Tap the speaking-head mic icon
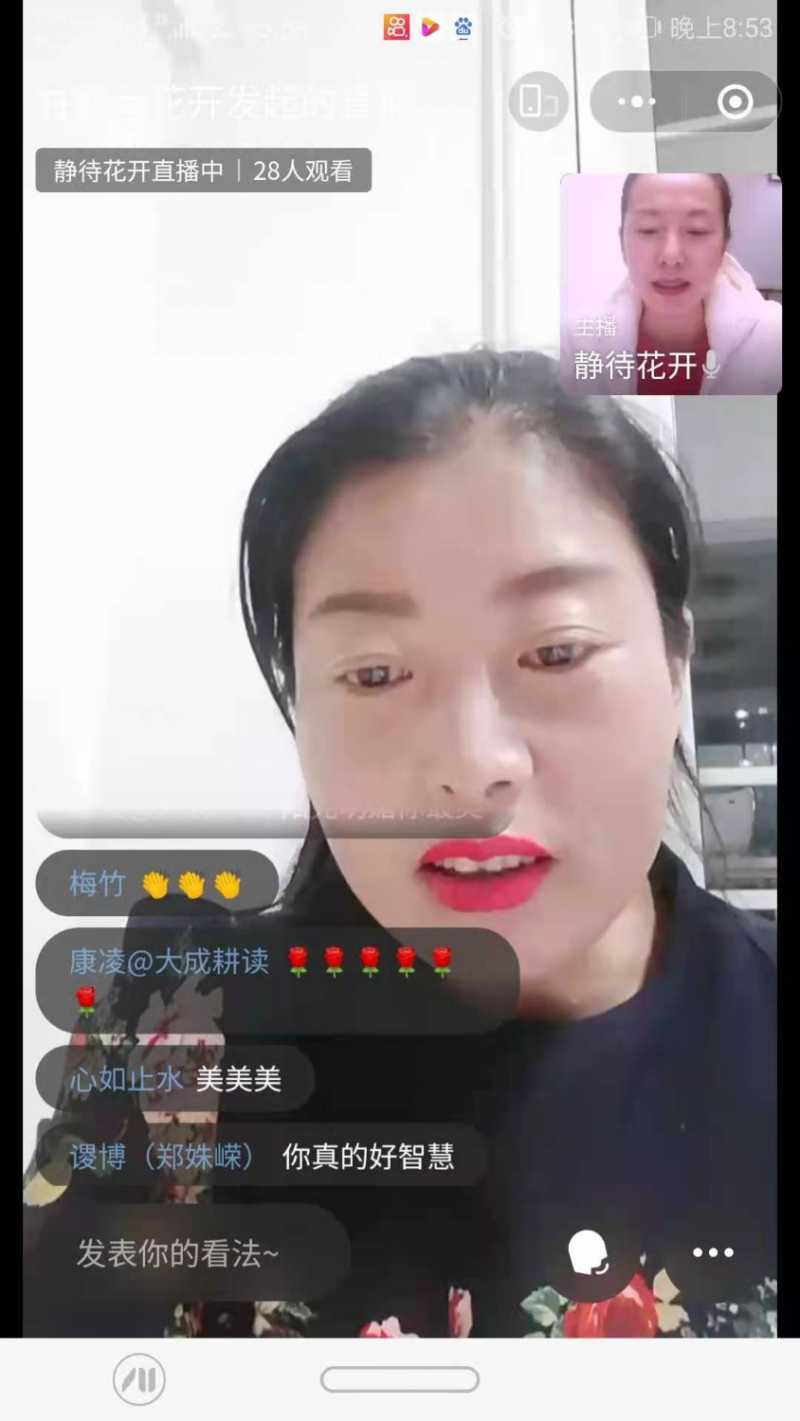 pyautogui.click(x=588, y=1252)
